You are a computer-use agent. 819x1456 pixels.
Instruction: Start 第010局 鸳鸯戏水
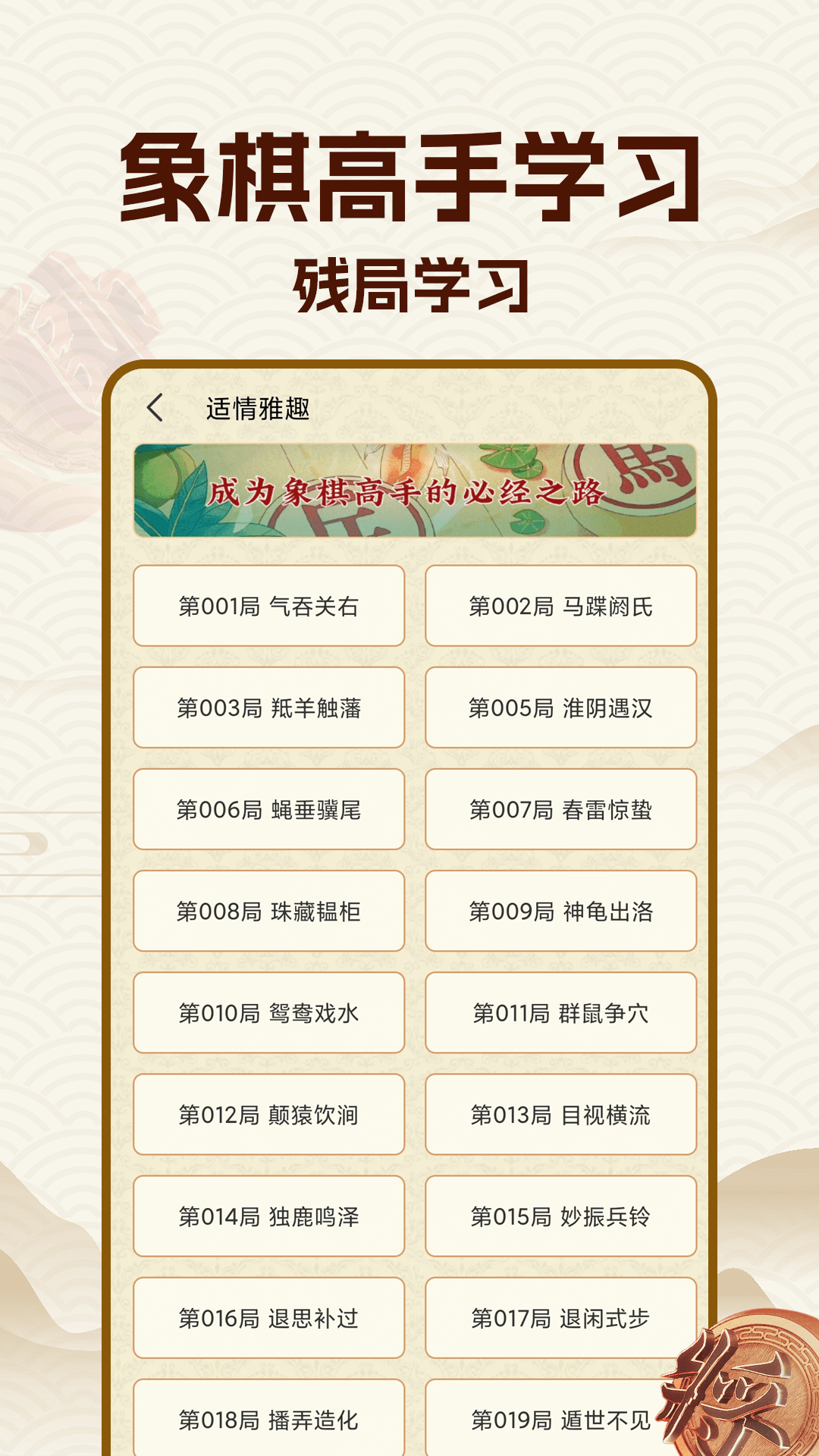coord(269,1013)
